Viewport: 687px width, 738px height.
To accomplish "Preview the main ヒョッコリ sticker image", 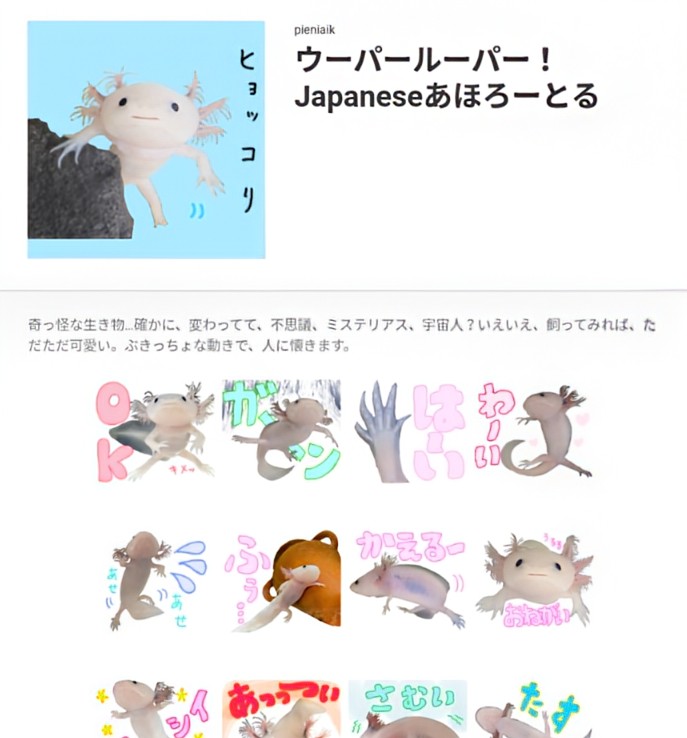I will click(146, 140).
